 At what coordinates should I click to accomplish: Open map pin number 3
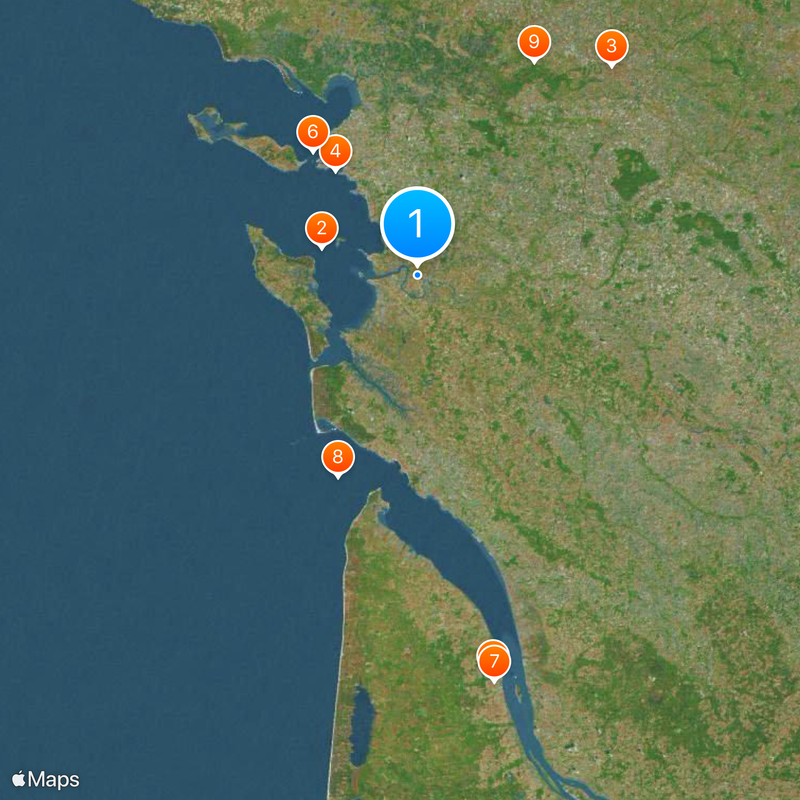pyautogui.click(x=611, y=46)
